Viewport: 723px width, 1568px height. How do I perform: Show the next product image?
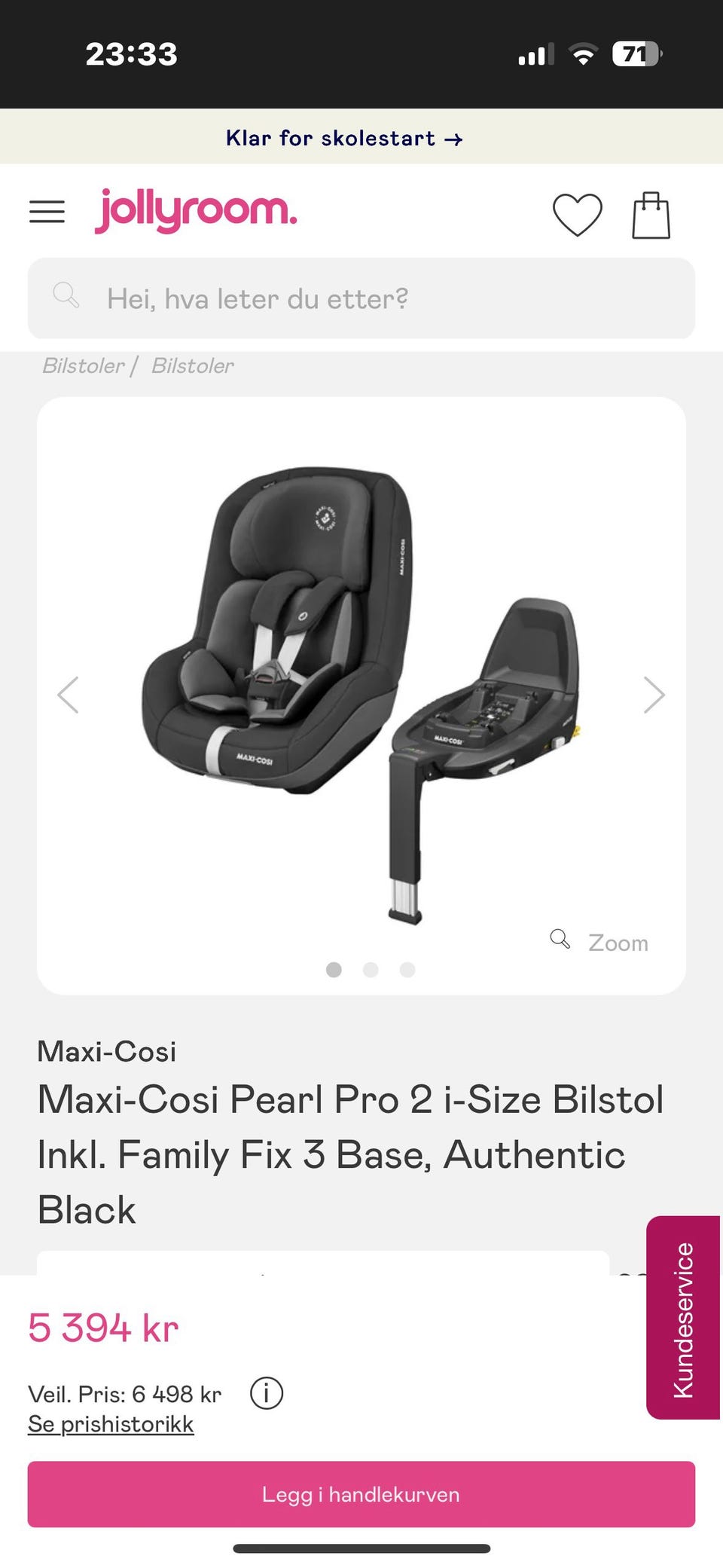653,695
